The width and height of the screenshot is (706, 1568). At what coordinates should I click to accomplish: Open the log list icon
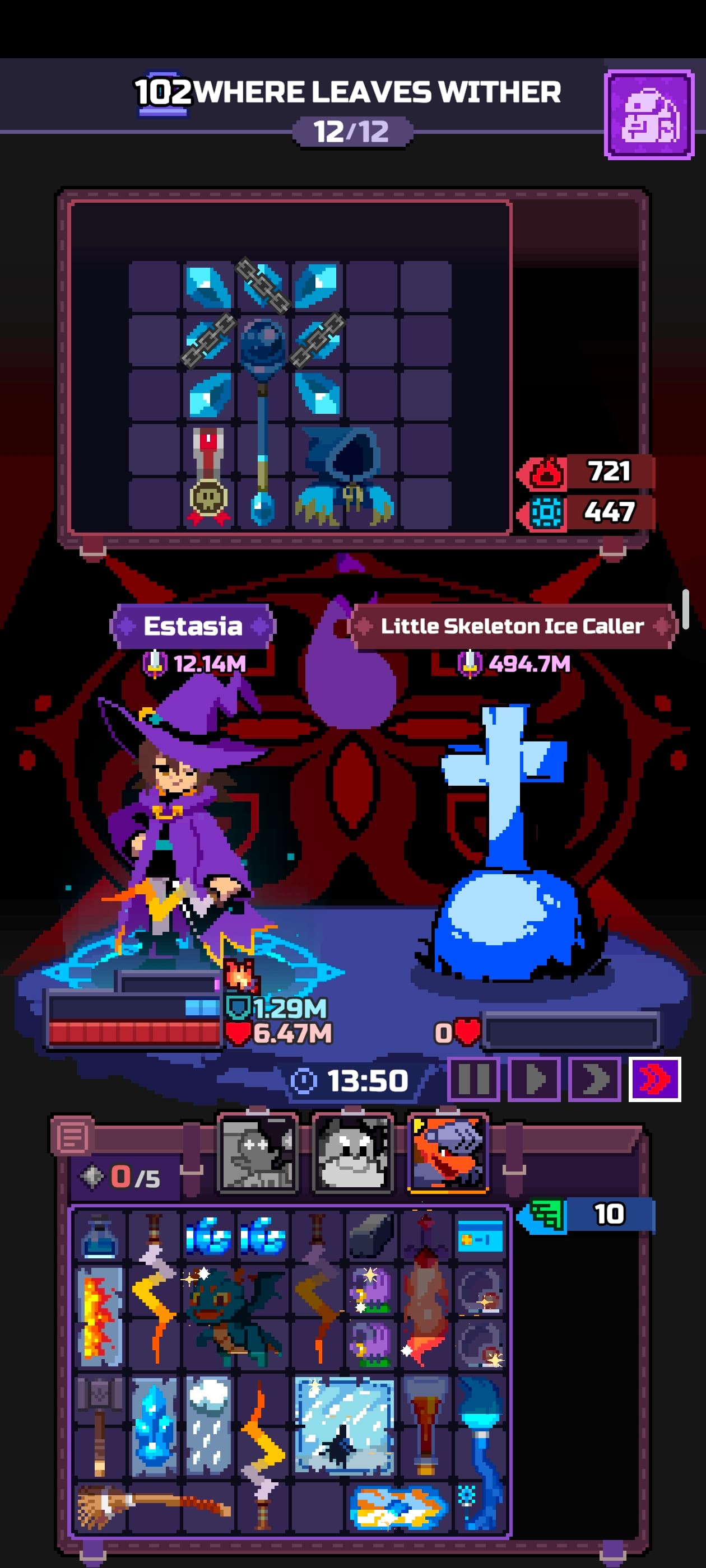coord(72,1136)
